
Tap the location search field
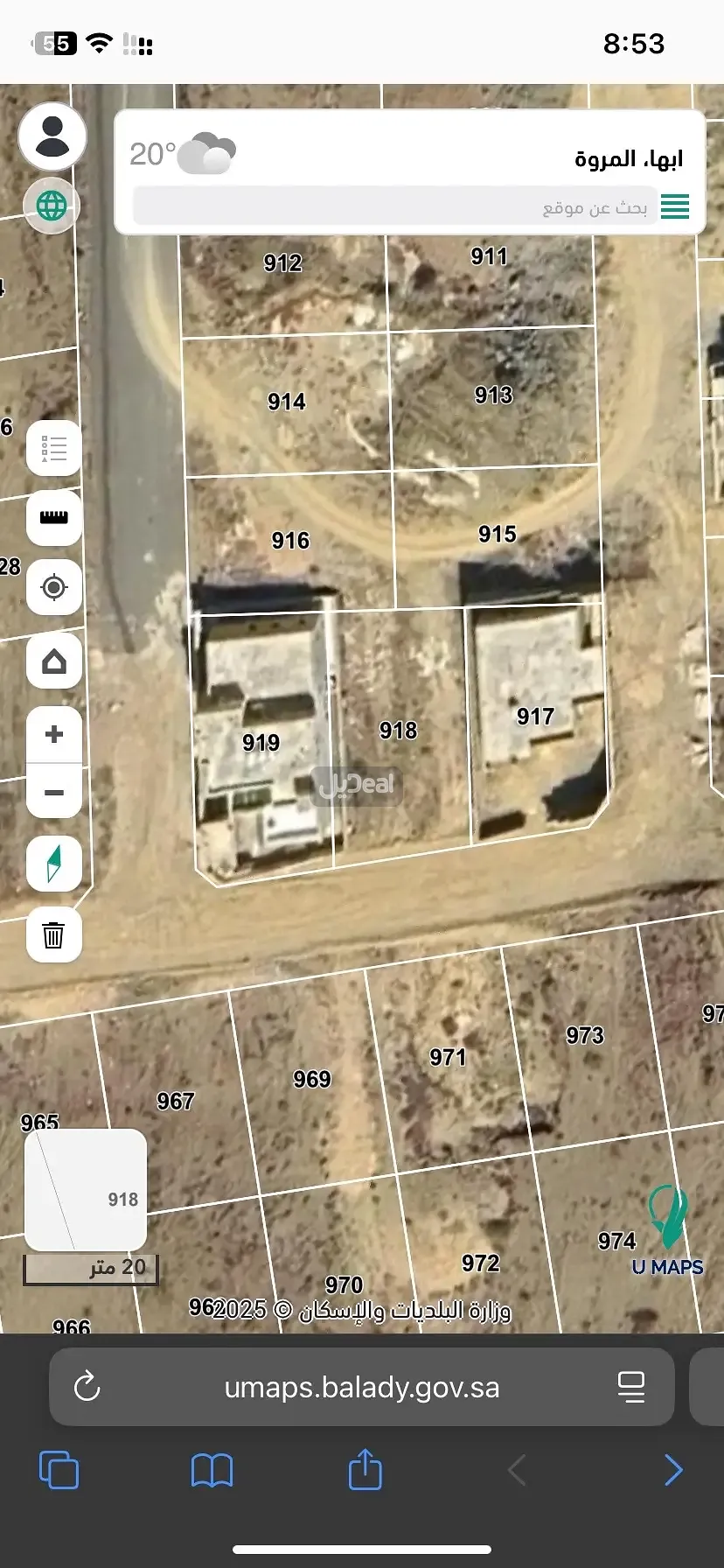(393, 206)
